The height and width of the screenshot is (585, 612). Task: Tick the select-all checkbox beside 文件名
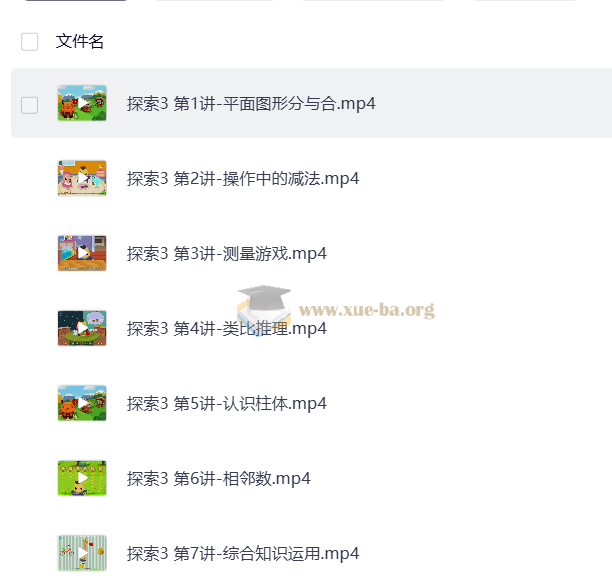[30, 41]
